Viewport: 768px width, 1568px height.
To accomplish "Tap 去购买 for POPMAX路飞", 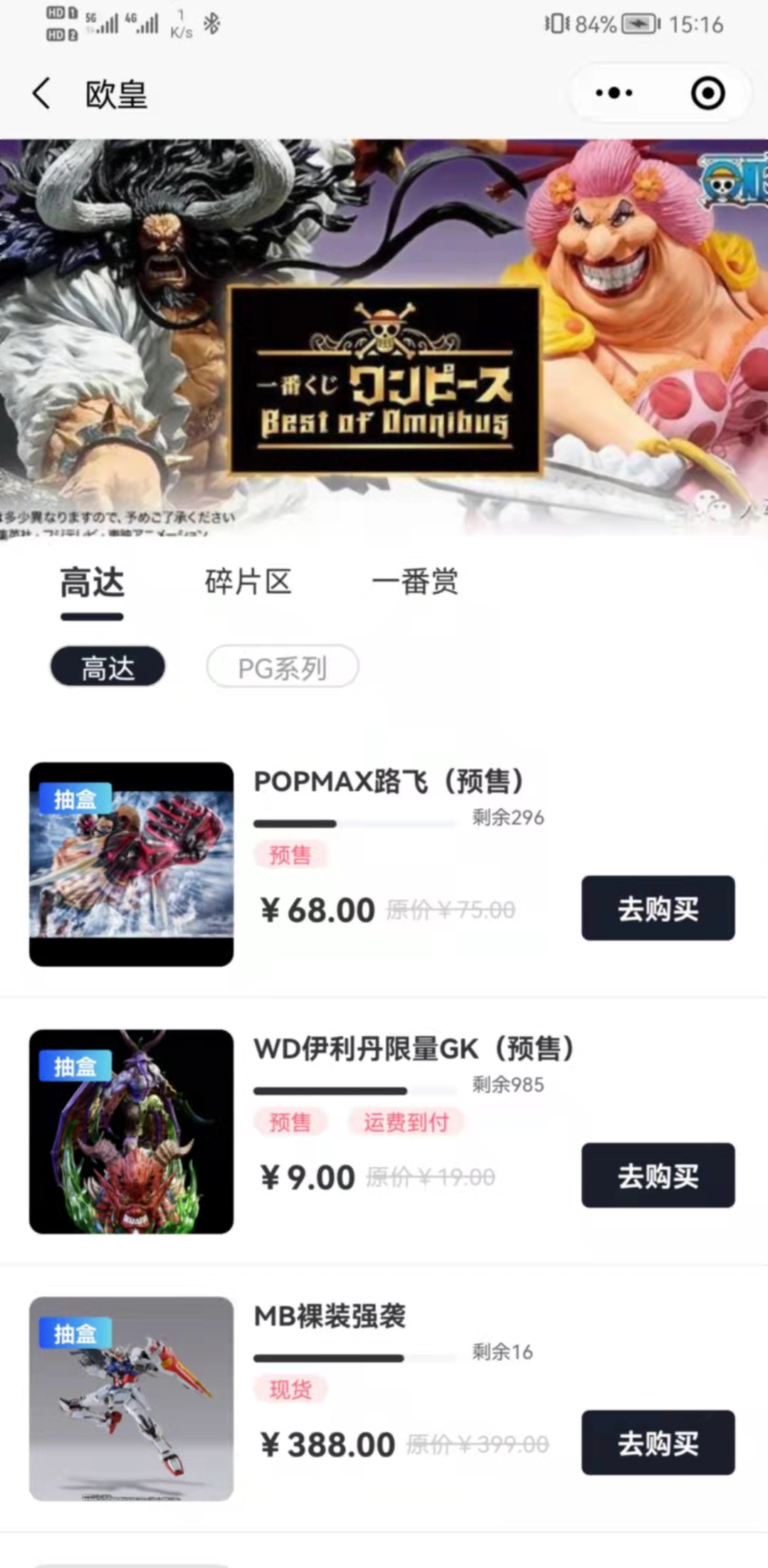I will coord(658,909).
